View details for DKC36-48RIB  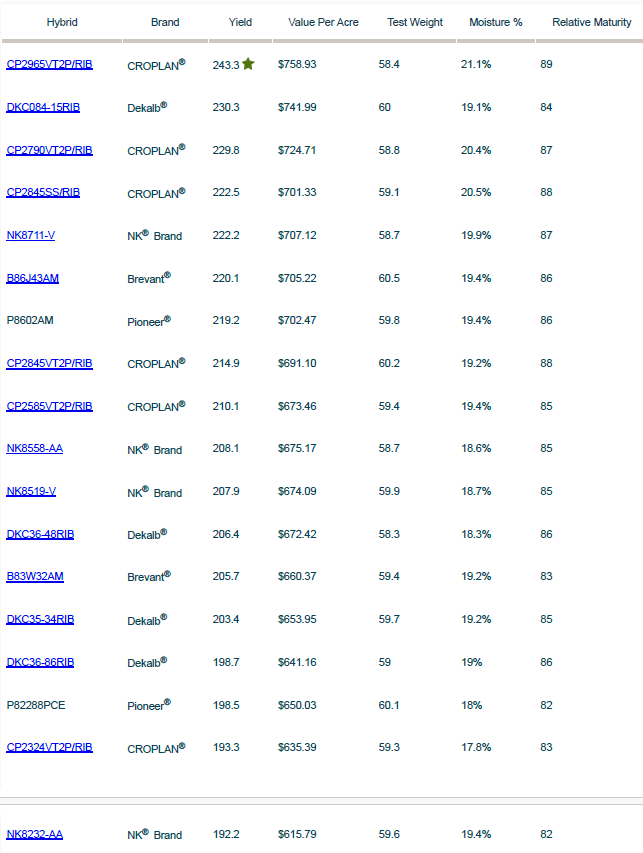click(40, 534)
